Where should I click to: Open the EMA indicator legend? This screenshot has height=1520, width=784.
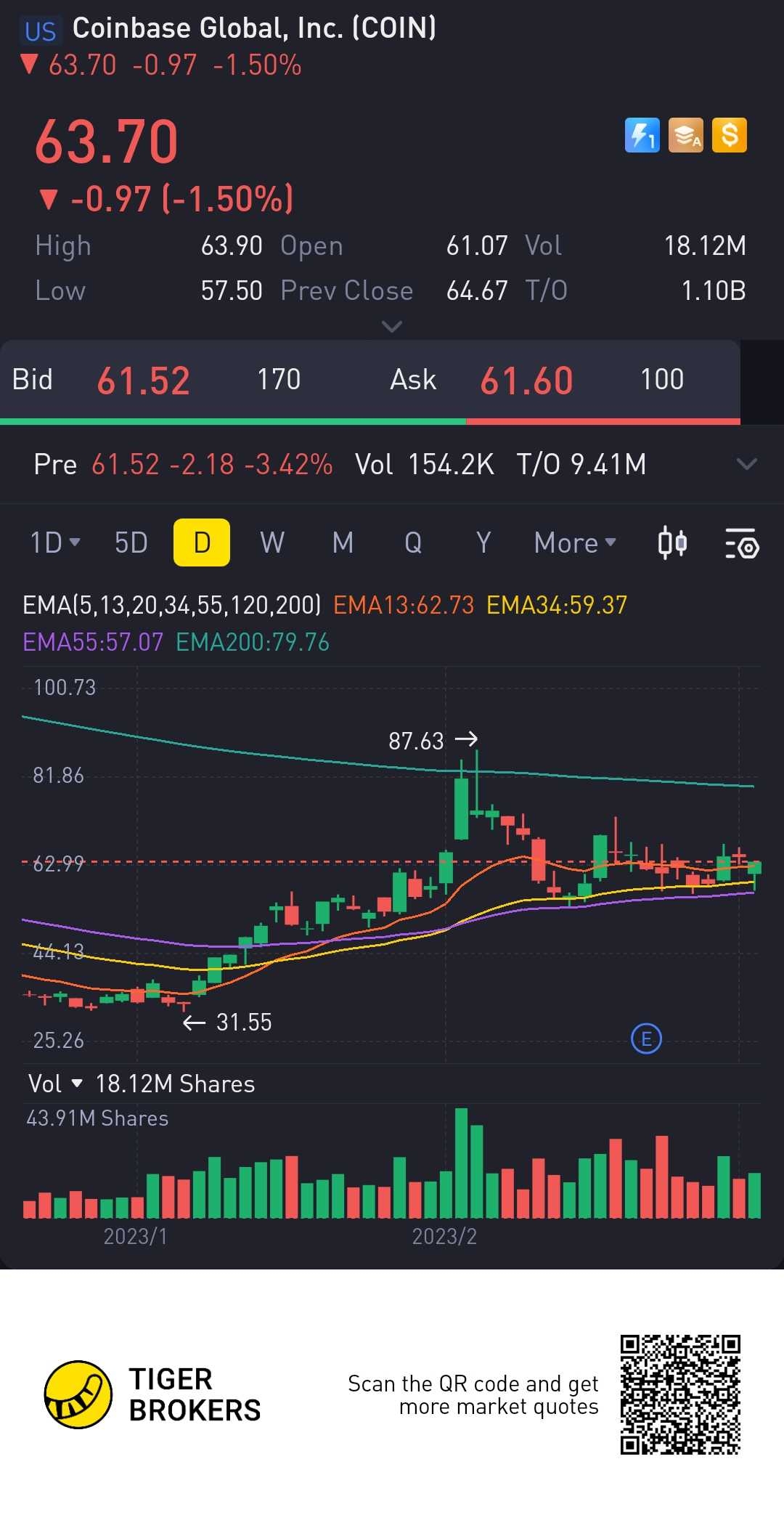[x=171, y=605]
